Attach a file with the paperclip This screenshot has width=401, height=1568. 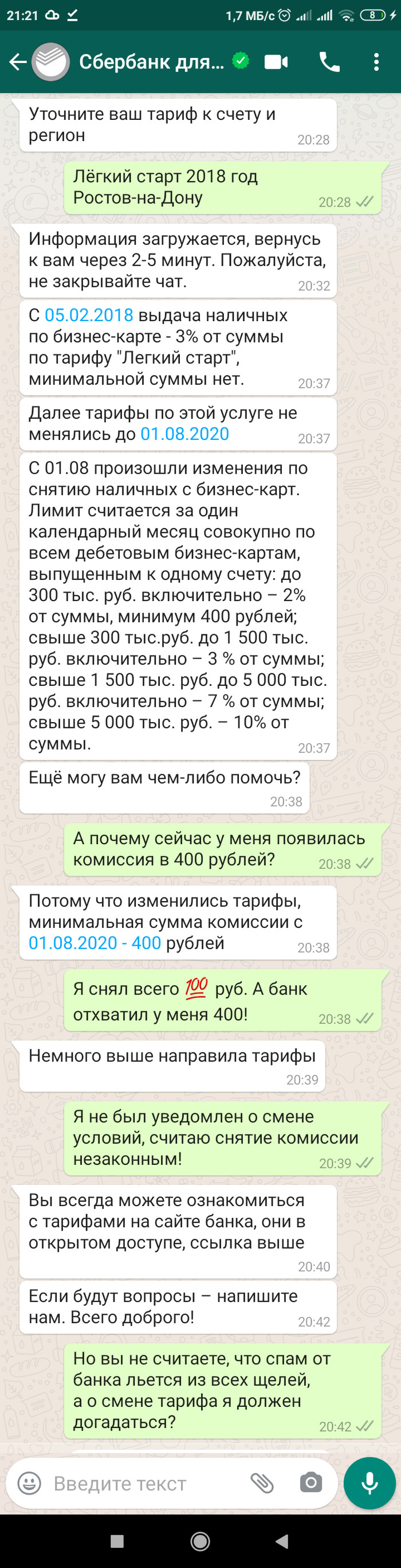pos(262,1483)
